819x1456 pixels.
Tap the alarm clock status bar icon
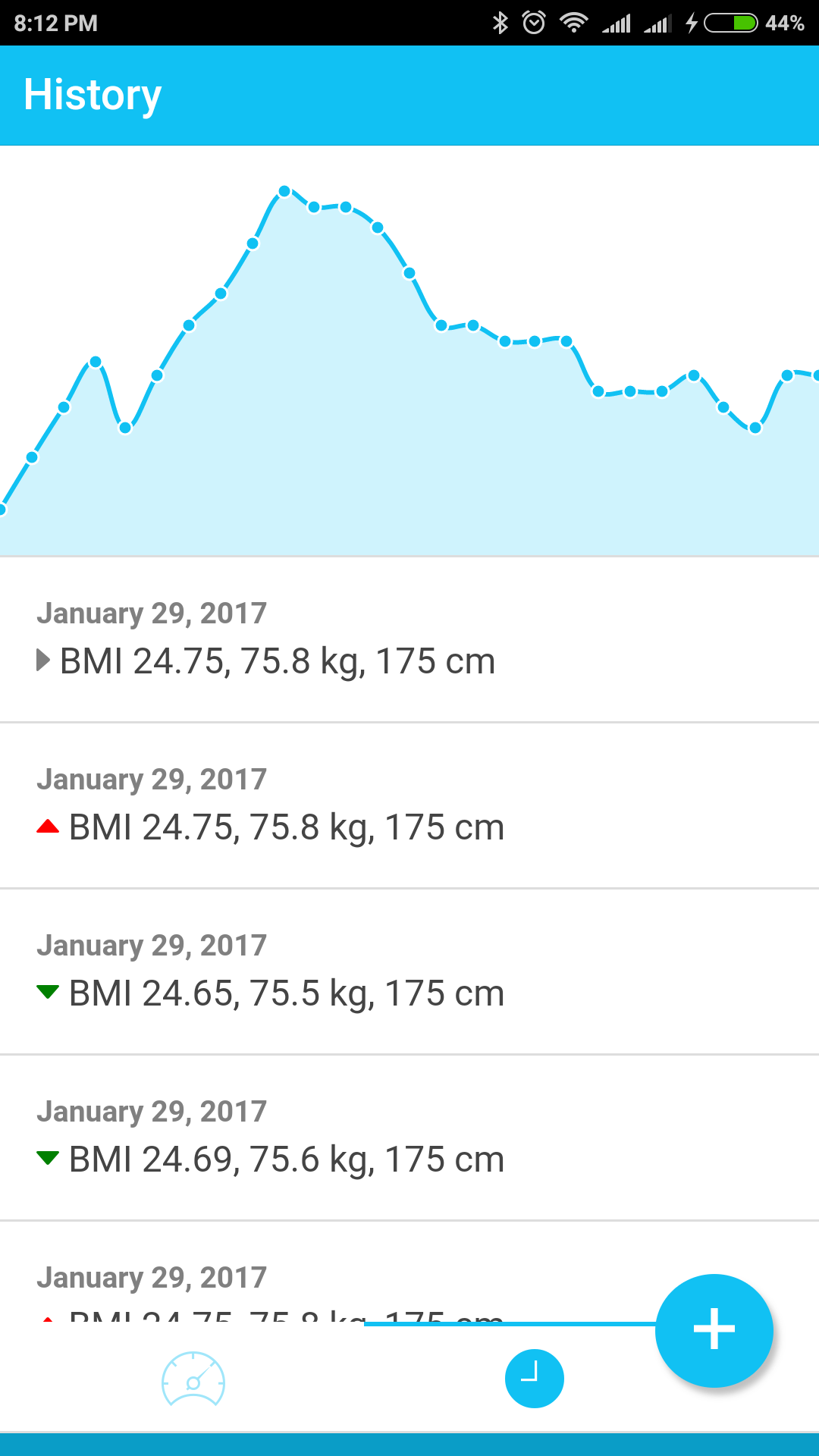tap(535, 23)
